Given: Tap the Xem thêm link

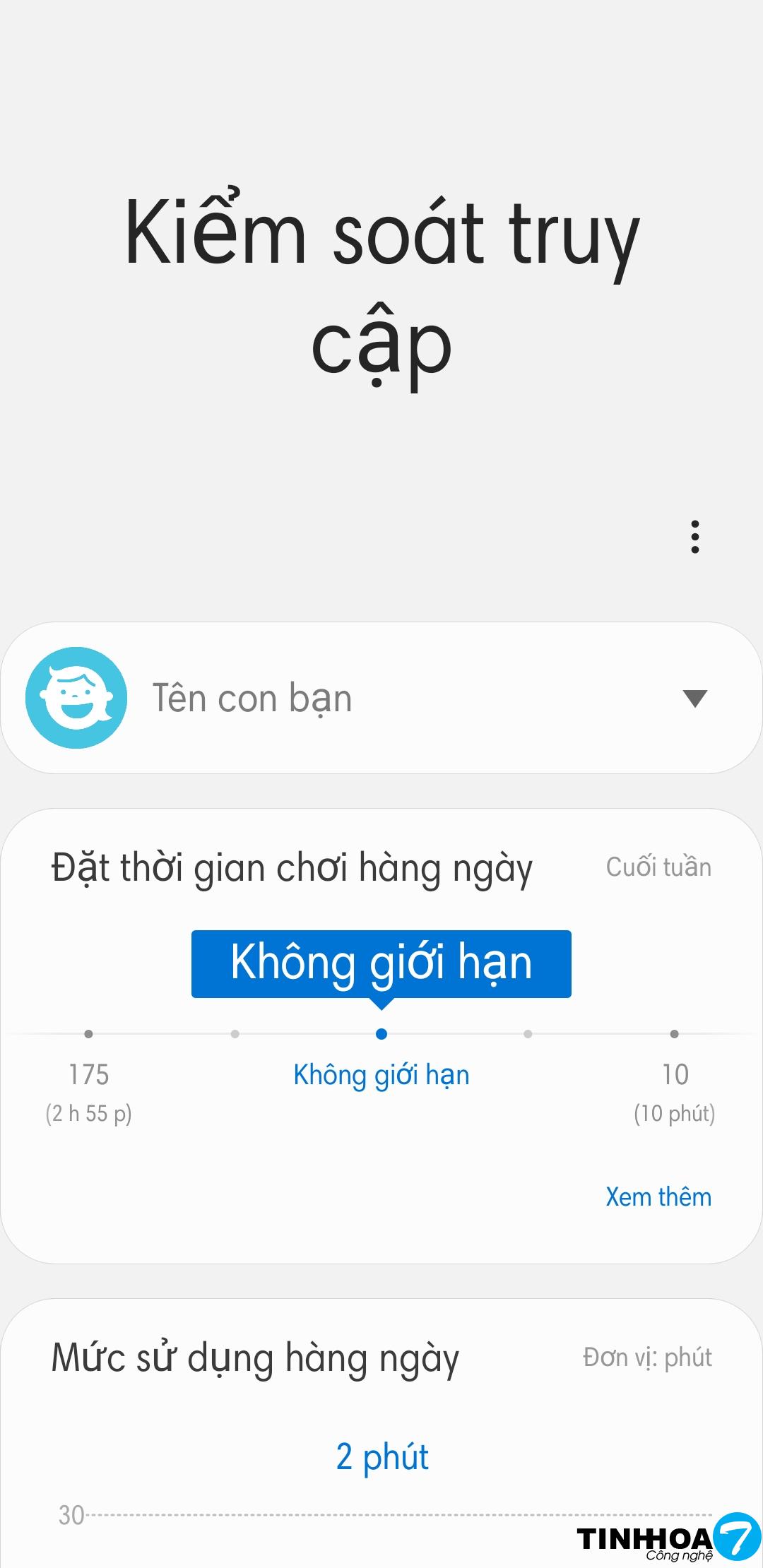Looking at the screenshot, I should pos(658,1196).
